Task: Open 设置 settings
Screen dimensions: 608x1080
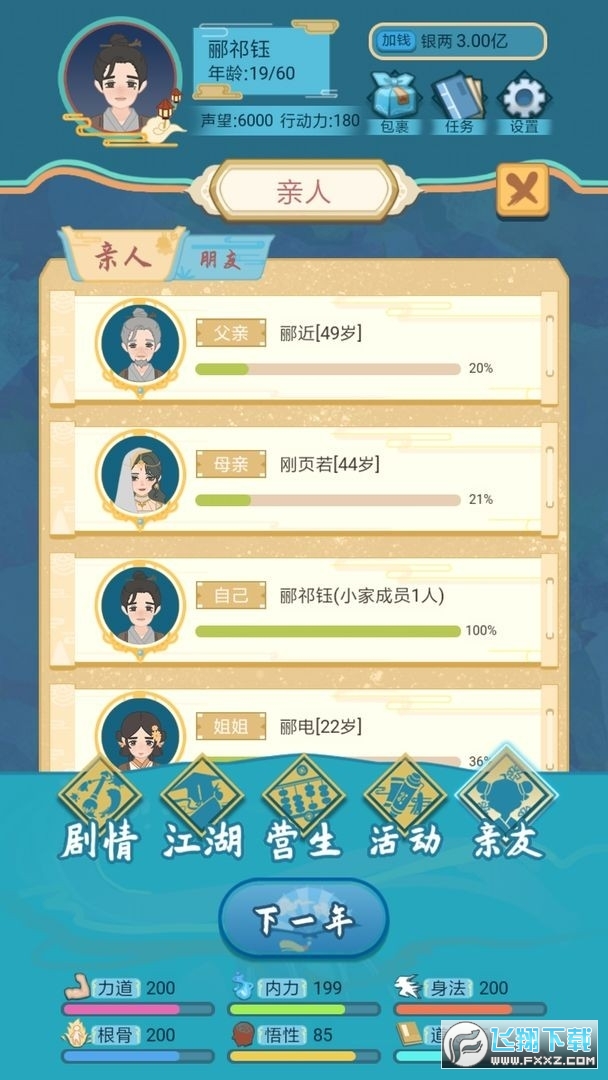Action: tap(523, 102)
